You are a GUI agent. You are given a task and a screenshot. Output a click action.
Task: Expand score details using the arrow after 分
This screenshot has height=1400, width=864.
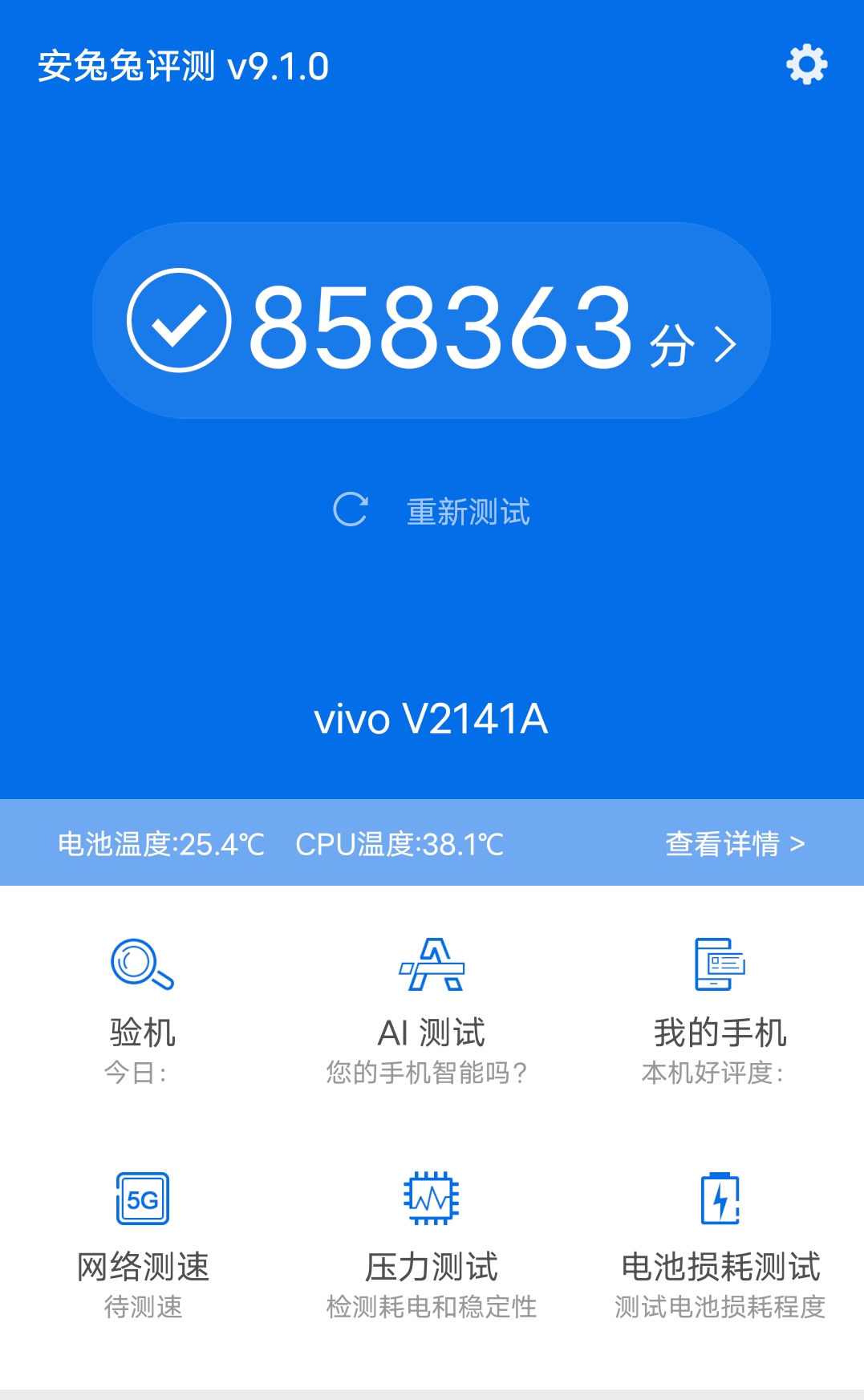[726, 343]
